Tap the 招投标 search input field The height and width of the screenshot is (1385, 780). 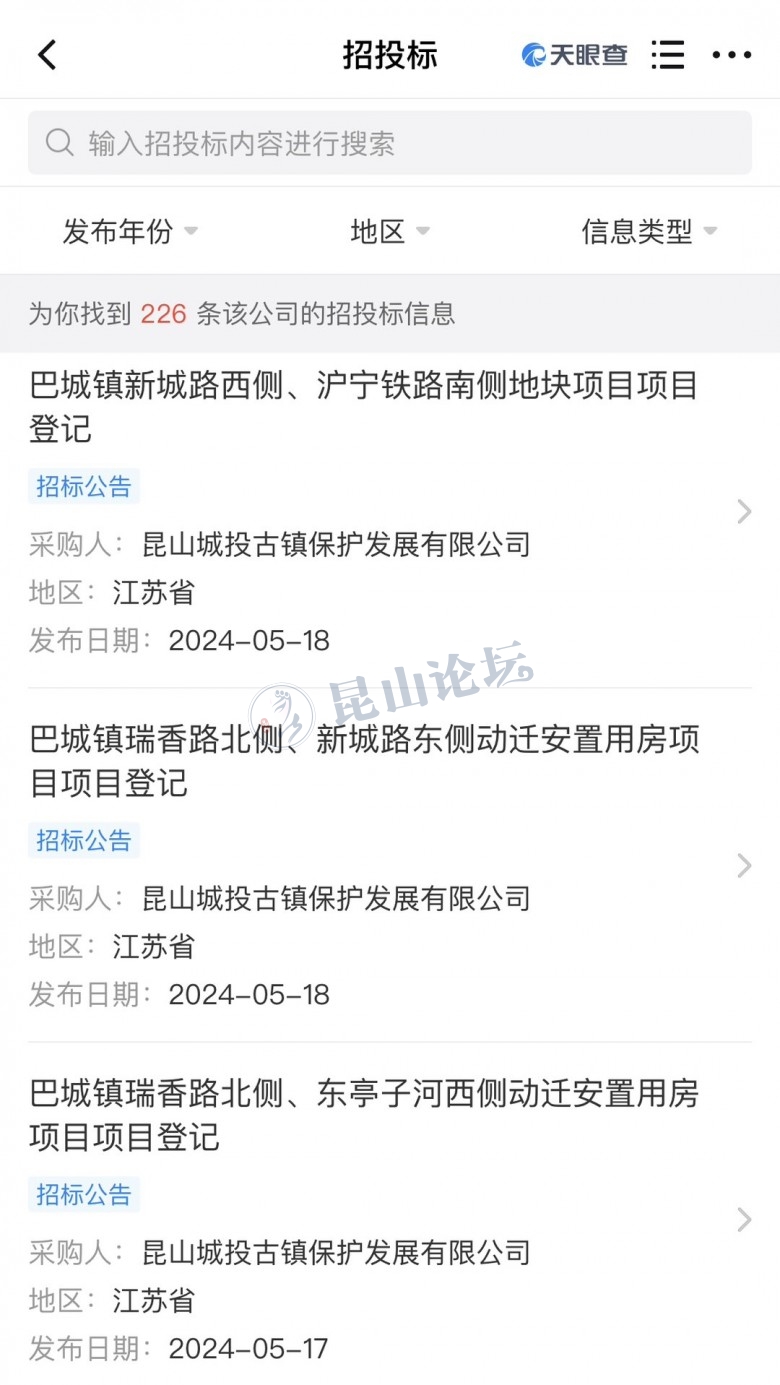tap(390, 143)
